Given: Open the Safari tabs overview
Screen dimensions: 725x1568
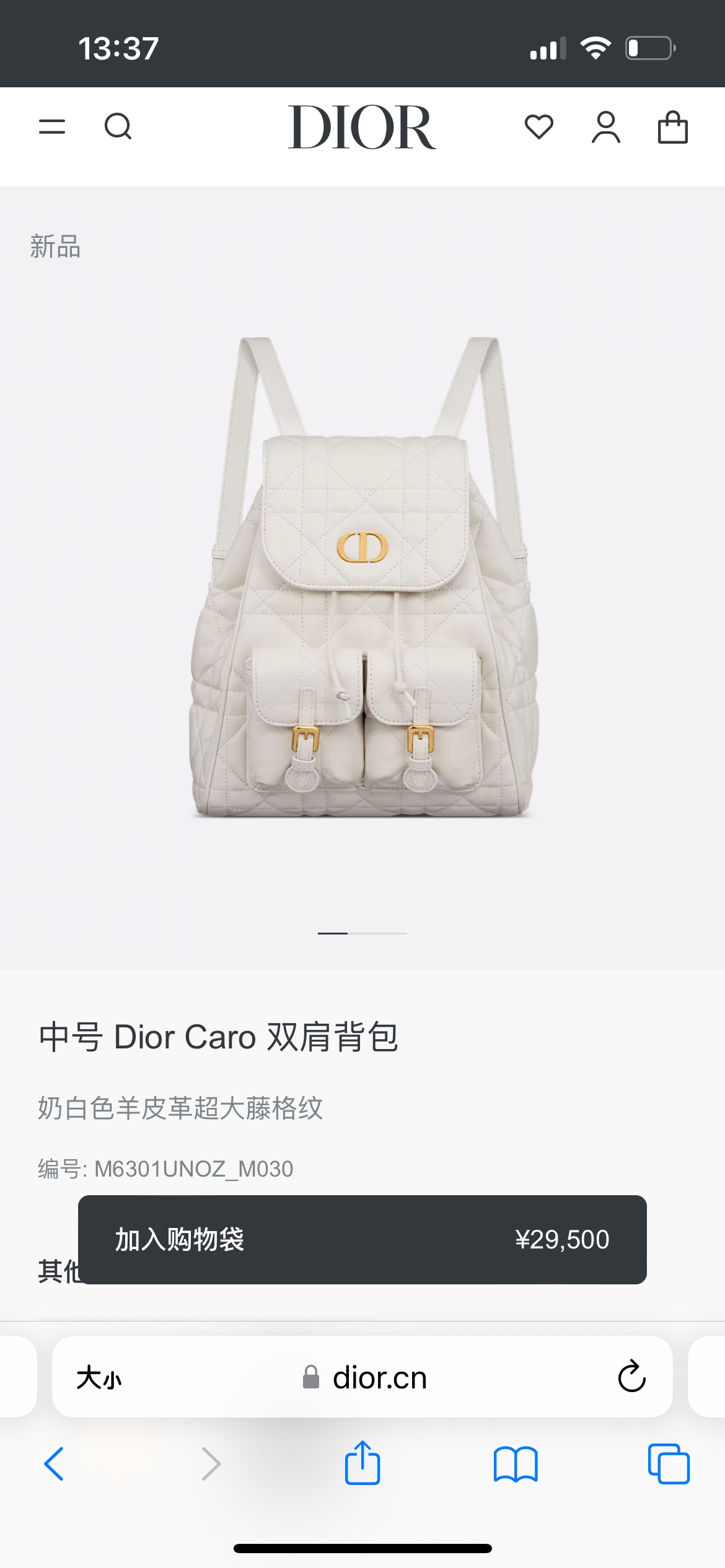Looking at the screenshot, I should pyautogui.click(x=669, y=1464).
